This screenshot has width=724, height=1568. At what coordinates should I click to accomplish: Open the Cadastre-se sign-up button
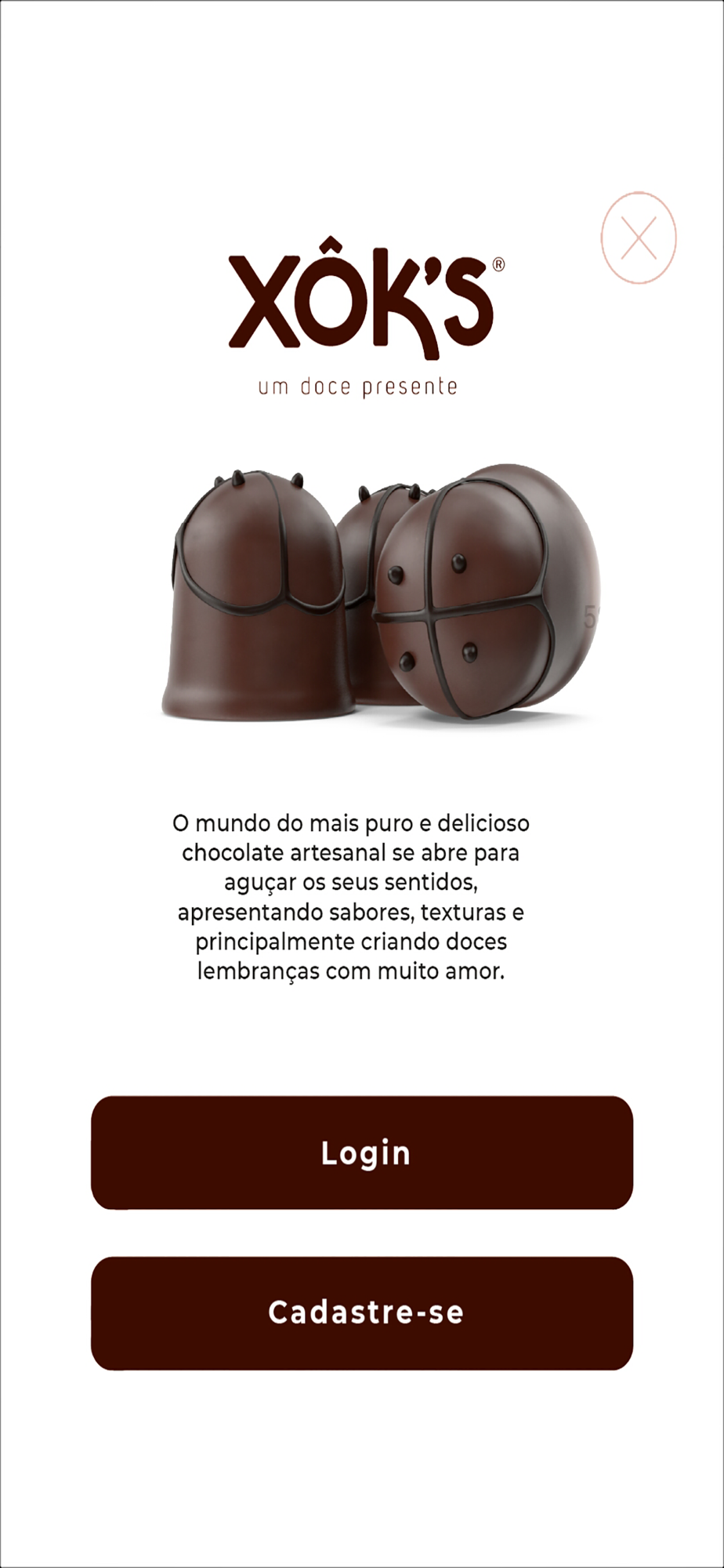click(x=362, y=1313)
